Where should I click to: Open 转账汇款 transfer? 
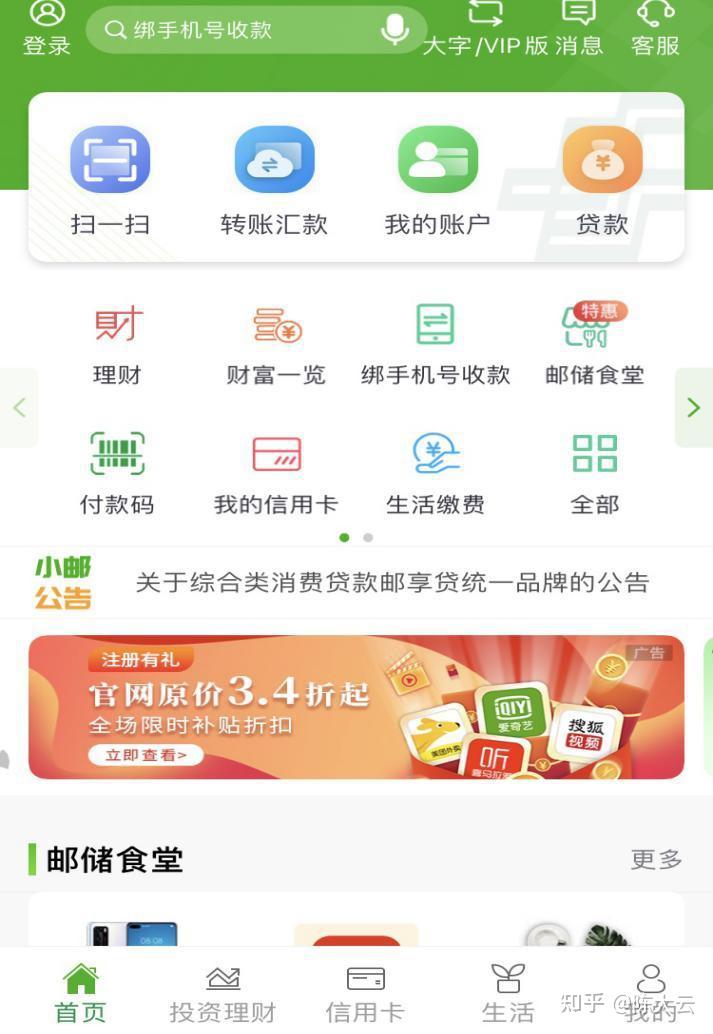(x=274, y=180)
